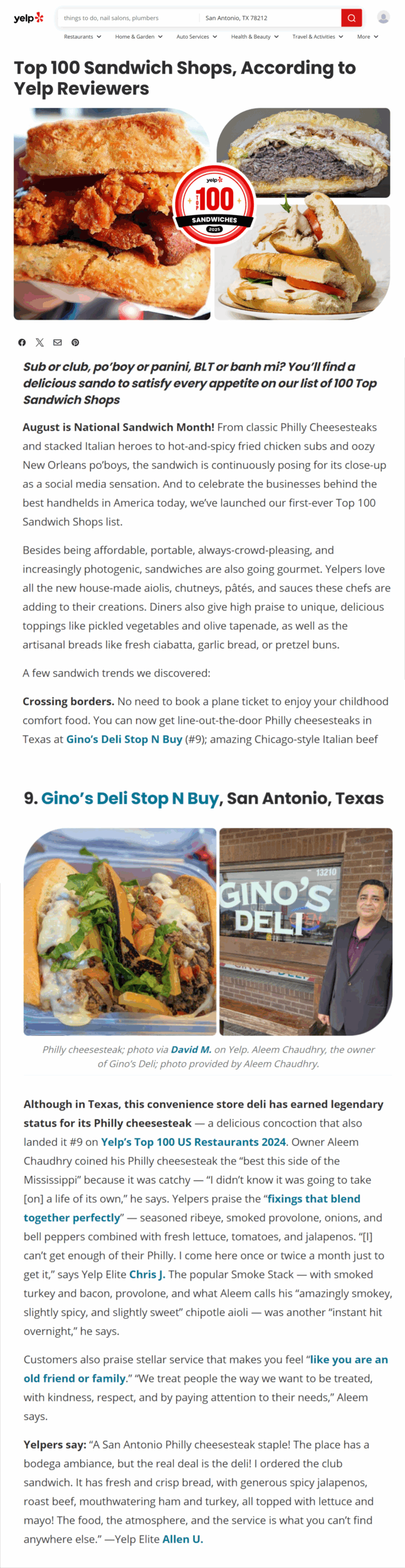Open Travel & Activities dropdown
This screenshot has width=405, height=1568.
(x=318, y=37)
